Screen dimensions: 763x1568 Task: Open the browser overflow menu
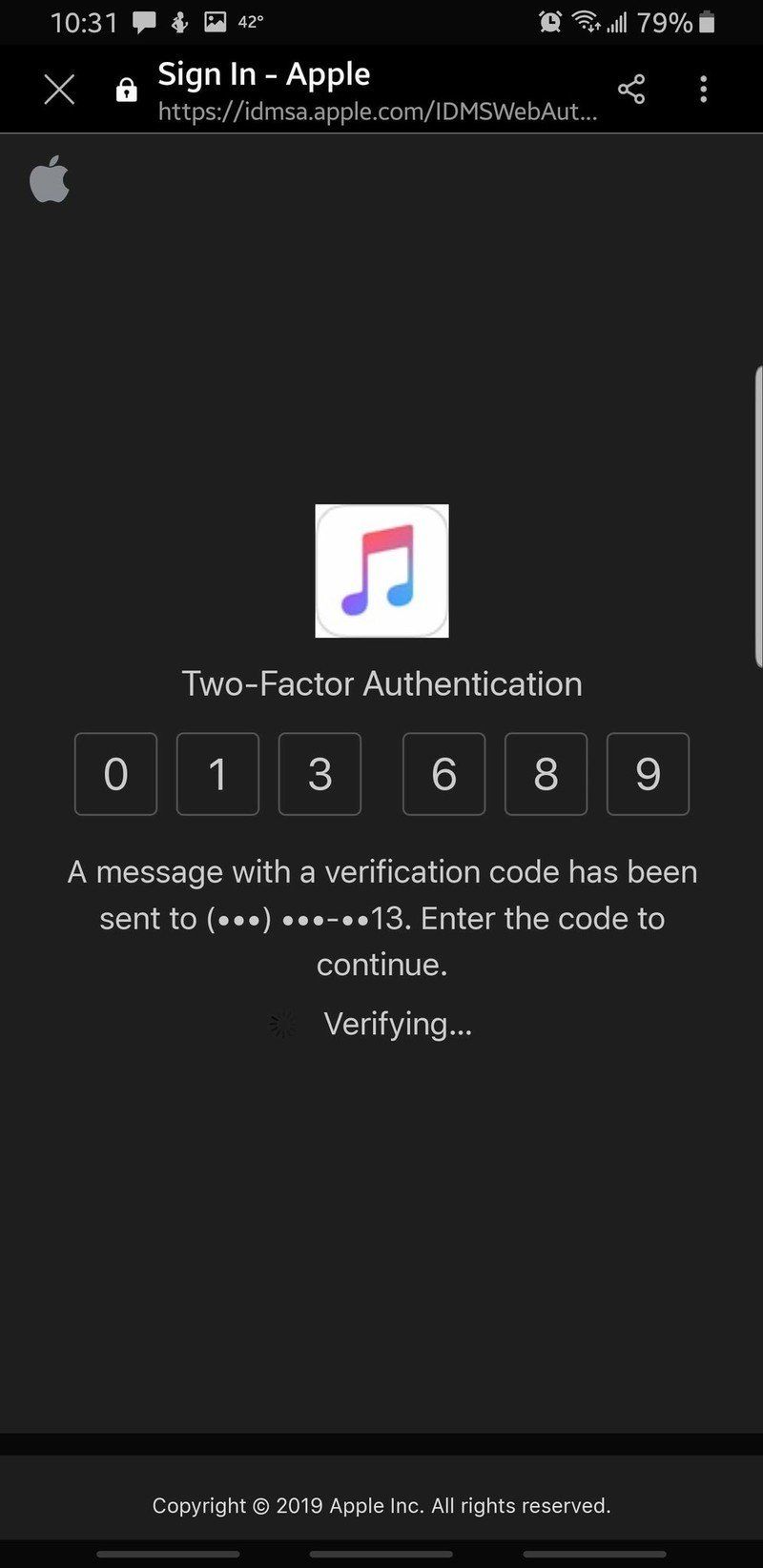tap(704, 90)
